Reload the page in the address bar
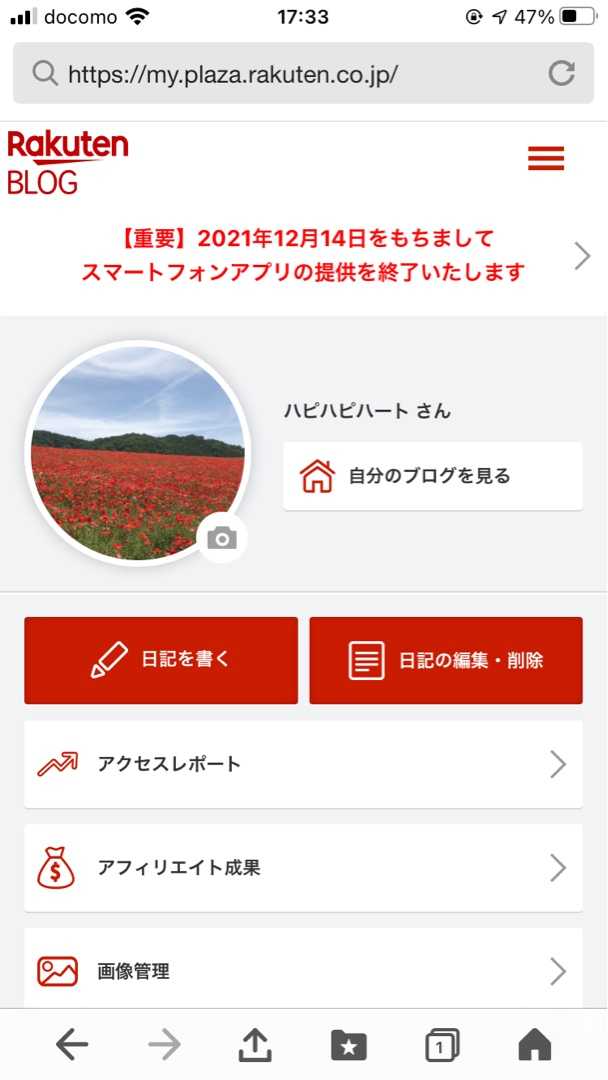This screenshot has height=1080, width=608. coord(562,73)
